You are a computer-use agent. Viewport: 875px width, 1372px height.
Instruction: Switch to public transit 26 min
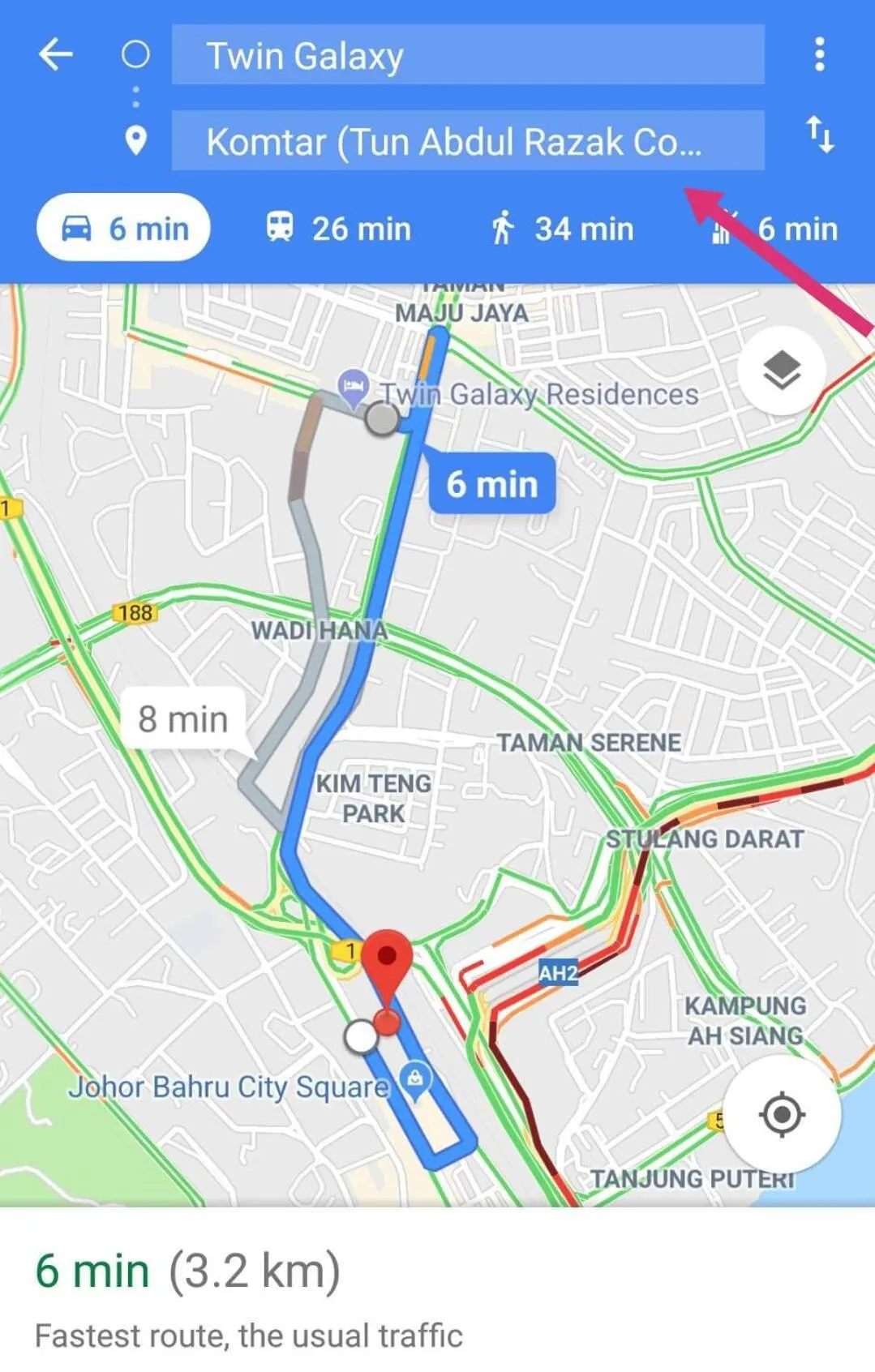click(x=338, y=229)
